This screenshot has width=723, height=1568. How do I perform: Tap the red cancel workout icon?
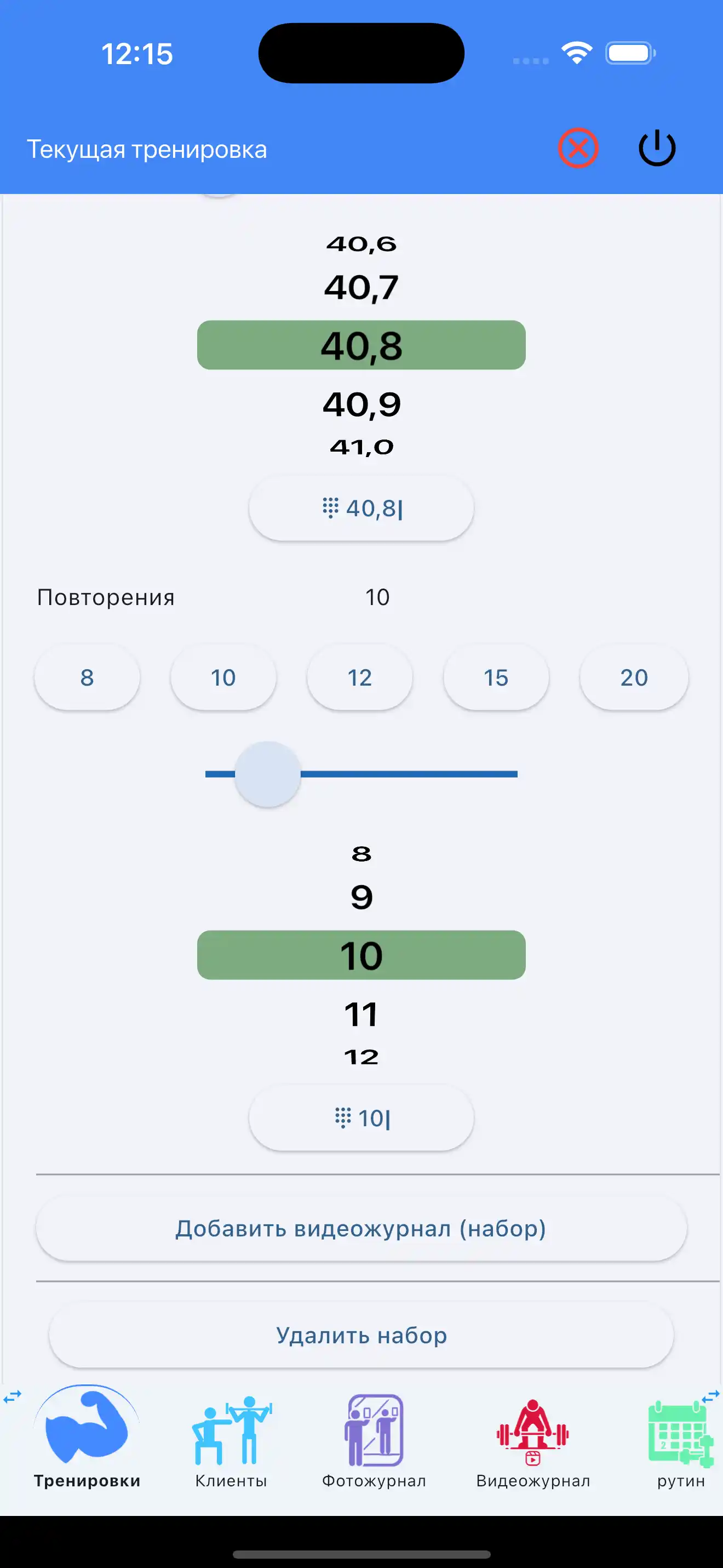(578, 148)
